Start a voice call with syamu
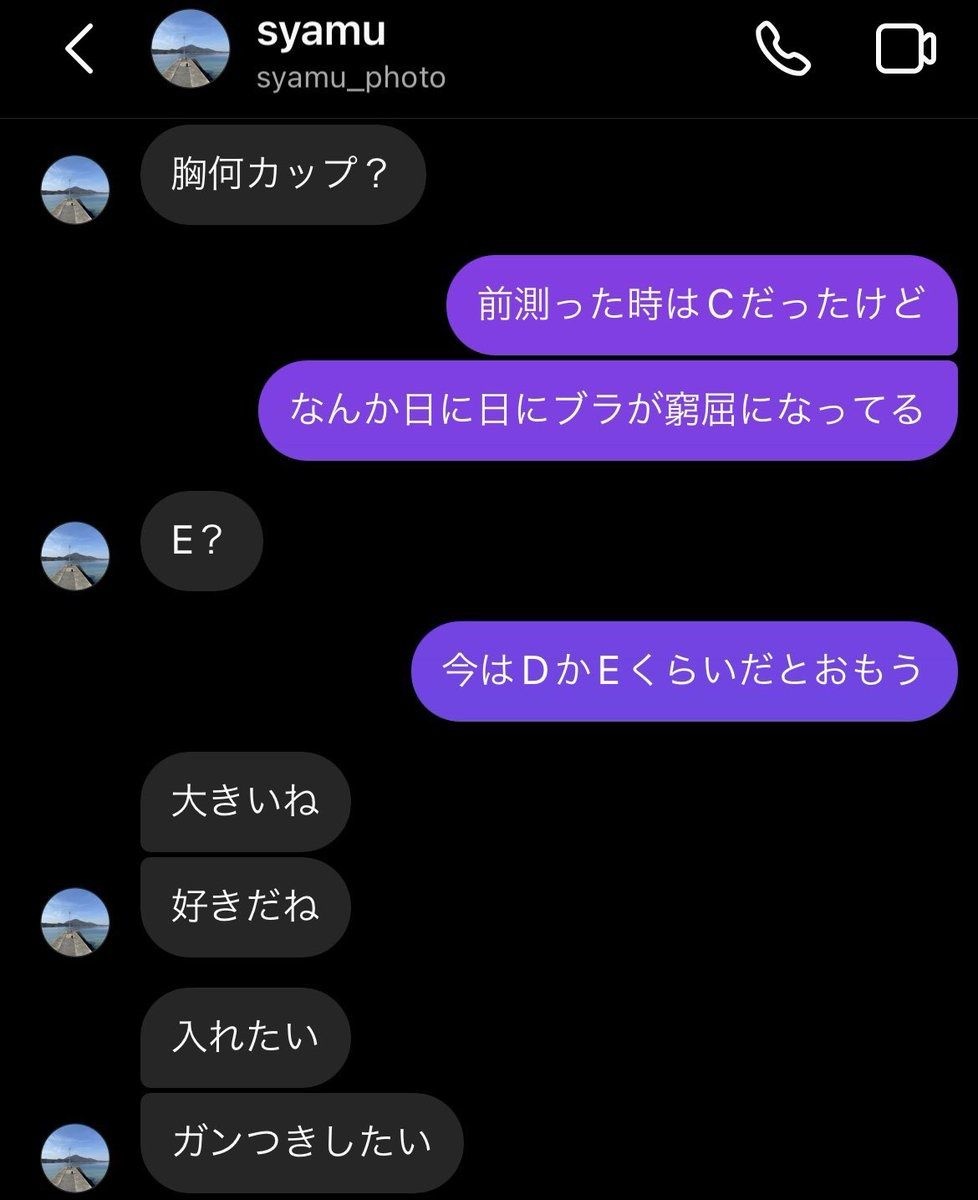This screenshot has width=978, height=1200. click(x=782, y=50)
